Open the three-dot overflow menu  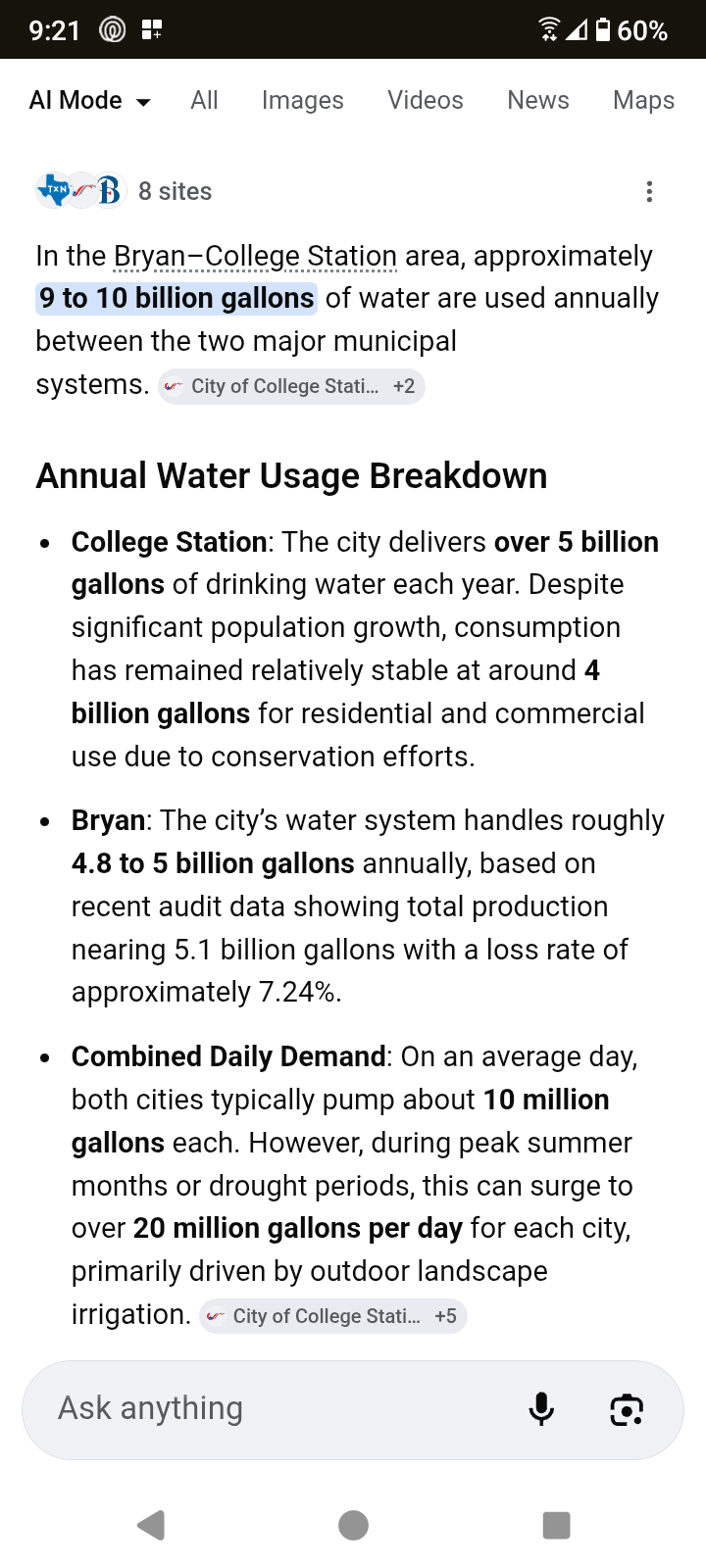[649, 192]
